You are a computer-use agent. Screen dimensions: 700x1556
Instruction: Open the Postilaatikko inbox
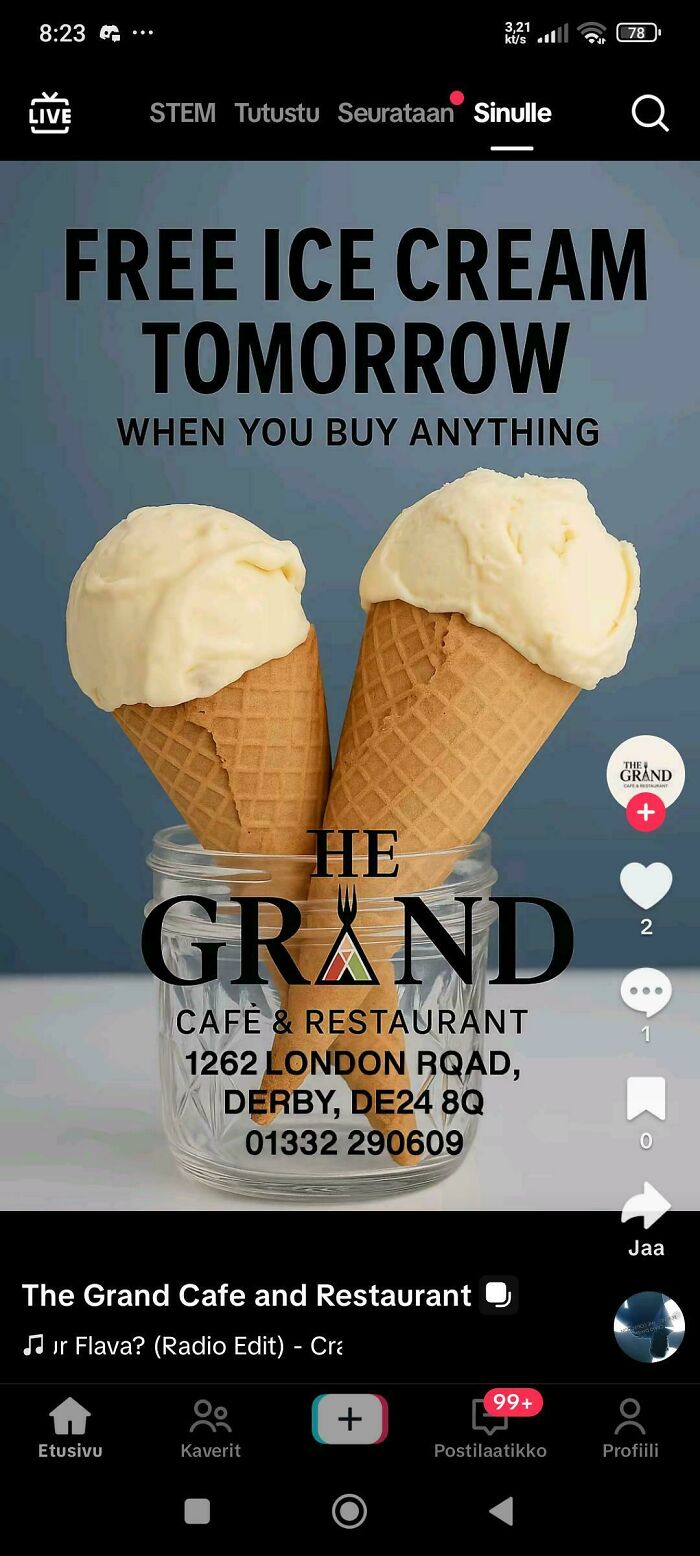(x=490, y=1427)
